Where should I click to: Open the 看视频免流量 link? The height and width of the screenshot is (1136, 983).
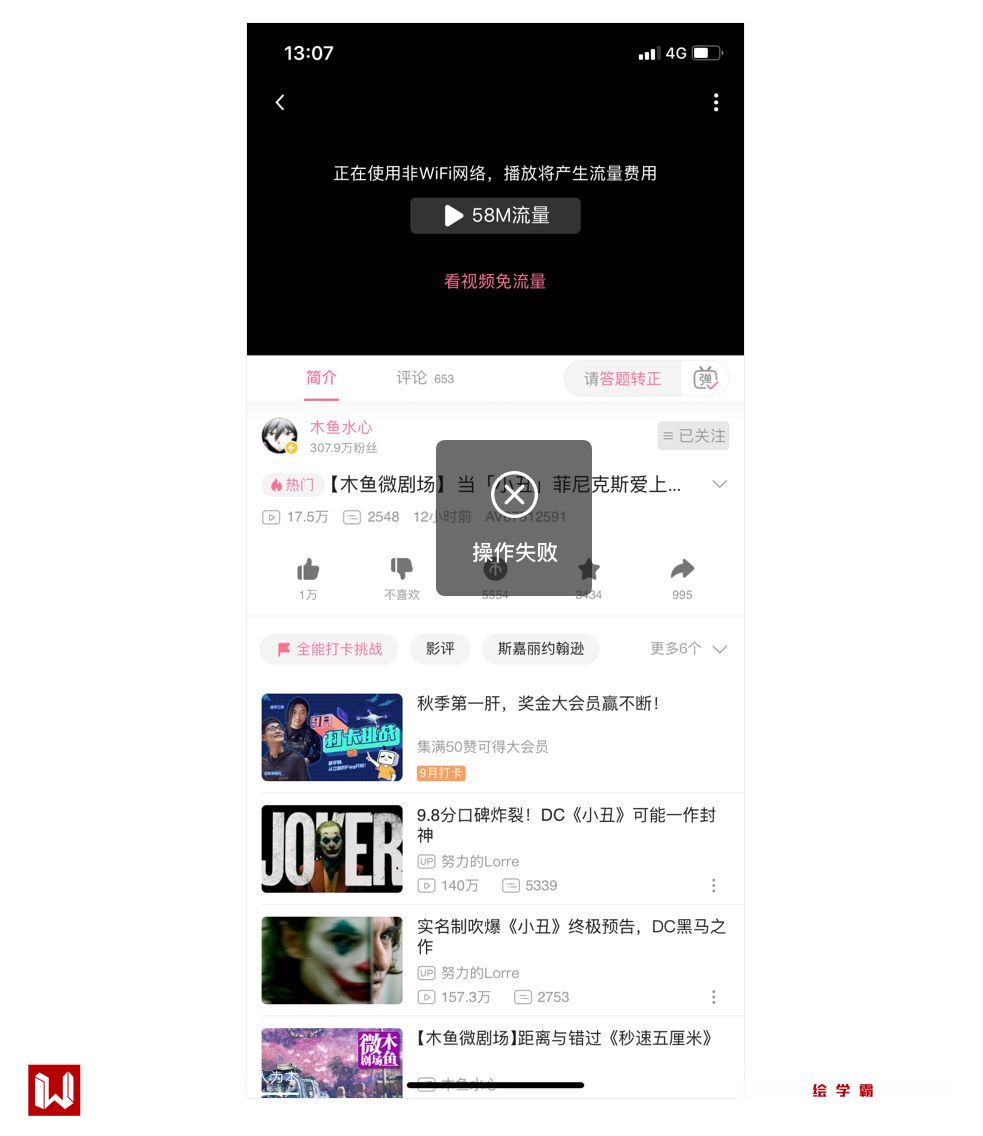pyautogui.click(x=495, y=281)
